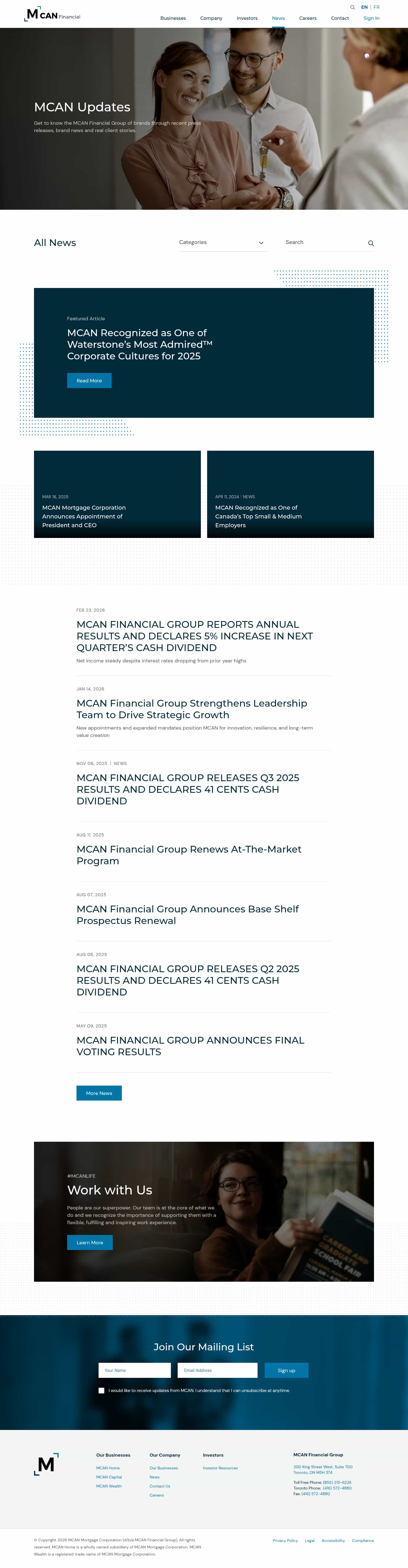Open the Businesses menu

173,18
